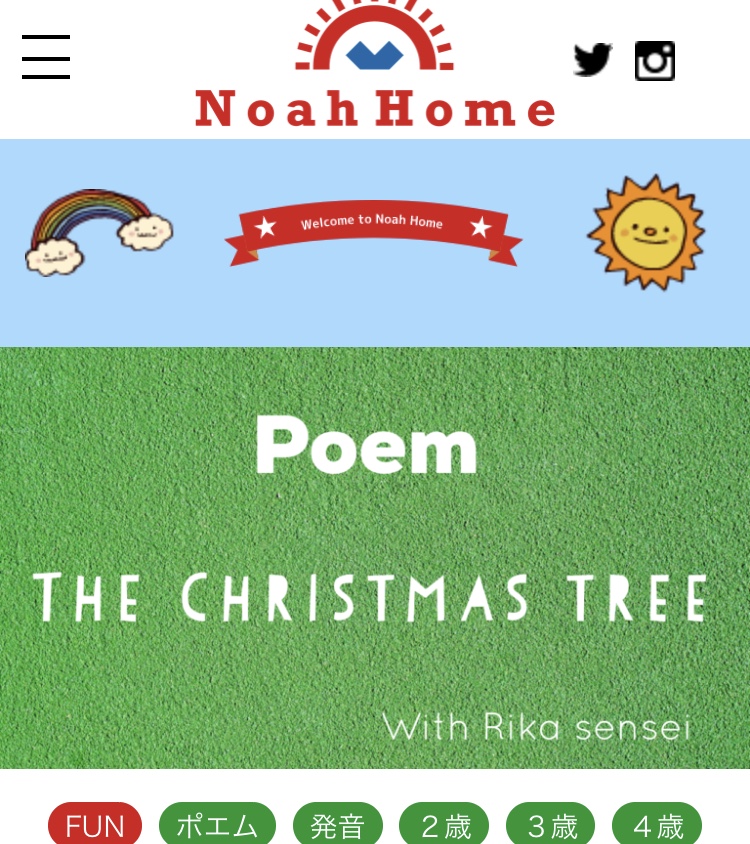Tap the 3歳 age tag
This screenshot has width=750, height=844.
click(551, 825)
